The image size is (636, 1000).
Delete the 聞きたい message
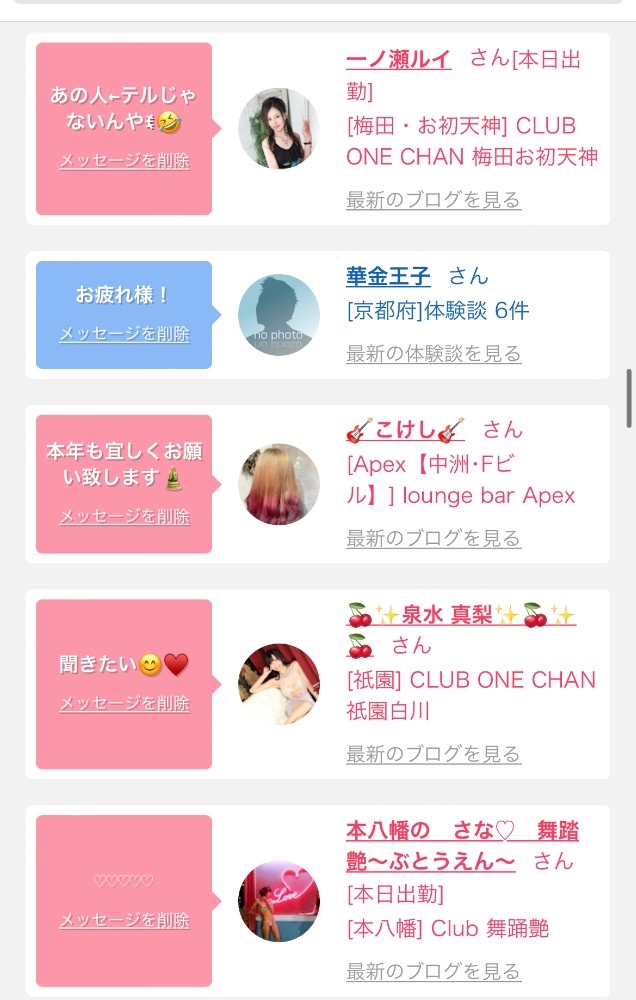[x=124, y=703]
